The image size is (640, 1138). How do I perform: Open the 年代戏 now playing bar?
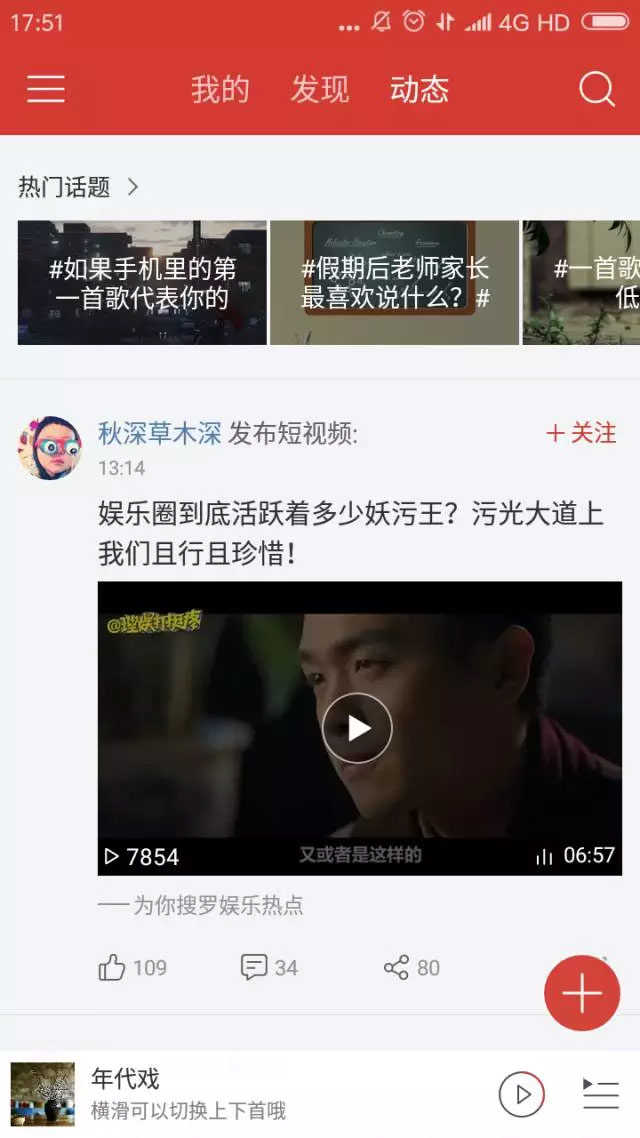[x=250, y=1094]
